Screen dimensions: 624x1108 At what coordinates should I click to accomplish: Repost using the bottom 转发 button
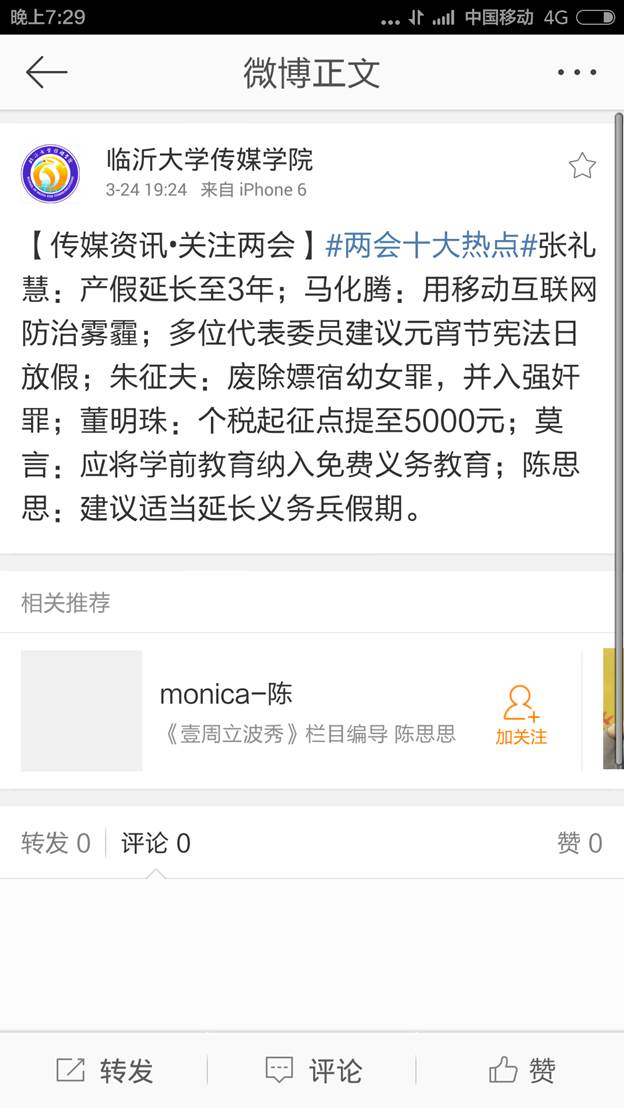pyautogui.click(x=105, y=1071)
